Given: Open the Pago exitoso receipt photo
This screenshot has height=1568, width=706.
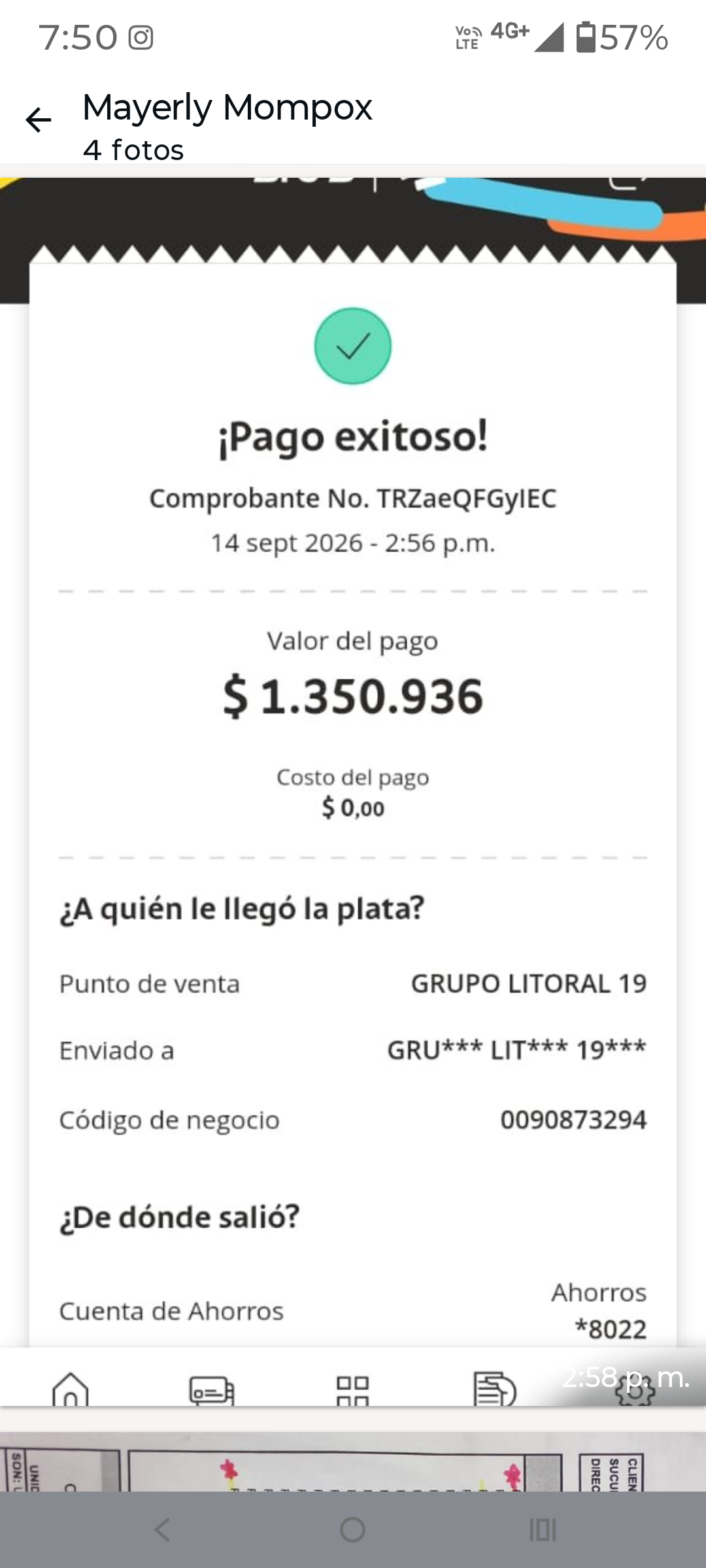Looking at the screenshot, I should click(x=353, y=791).
